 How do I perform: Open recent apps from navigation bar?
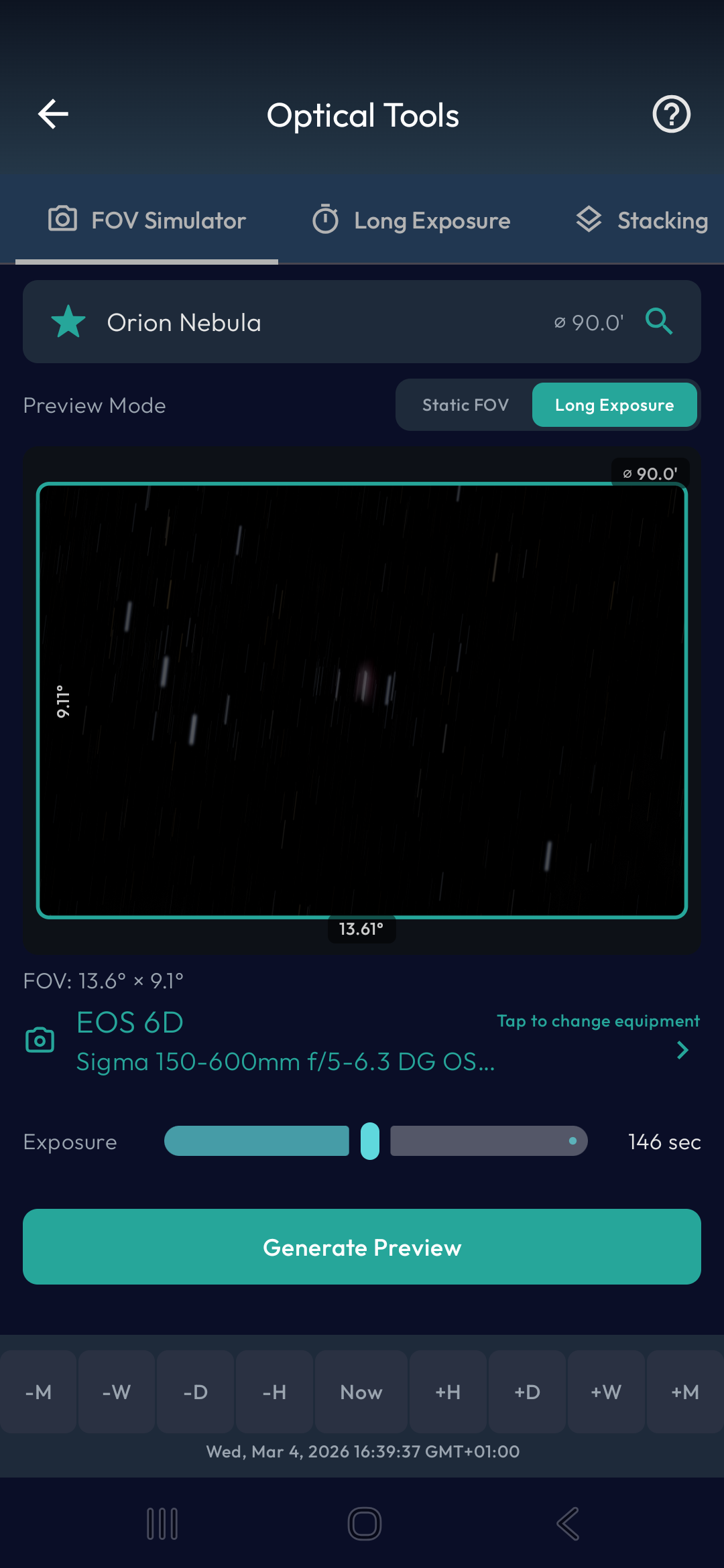pyautogui.click(x=162, y=1524)
